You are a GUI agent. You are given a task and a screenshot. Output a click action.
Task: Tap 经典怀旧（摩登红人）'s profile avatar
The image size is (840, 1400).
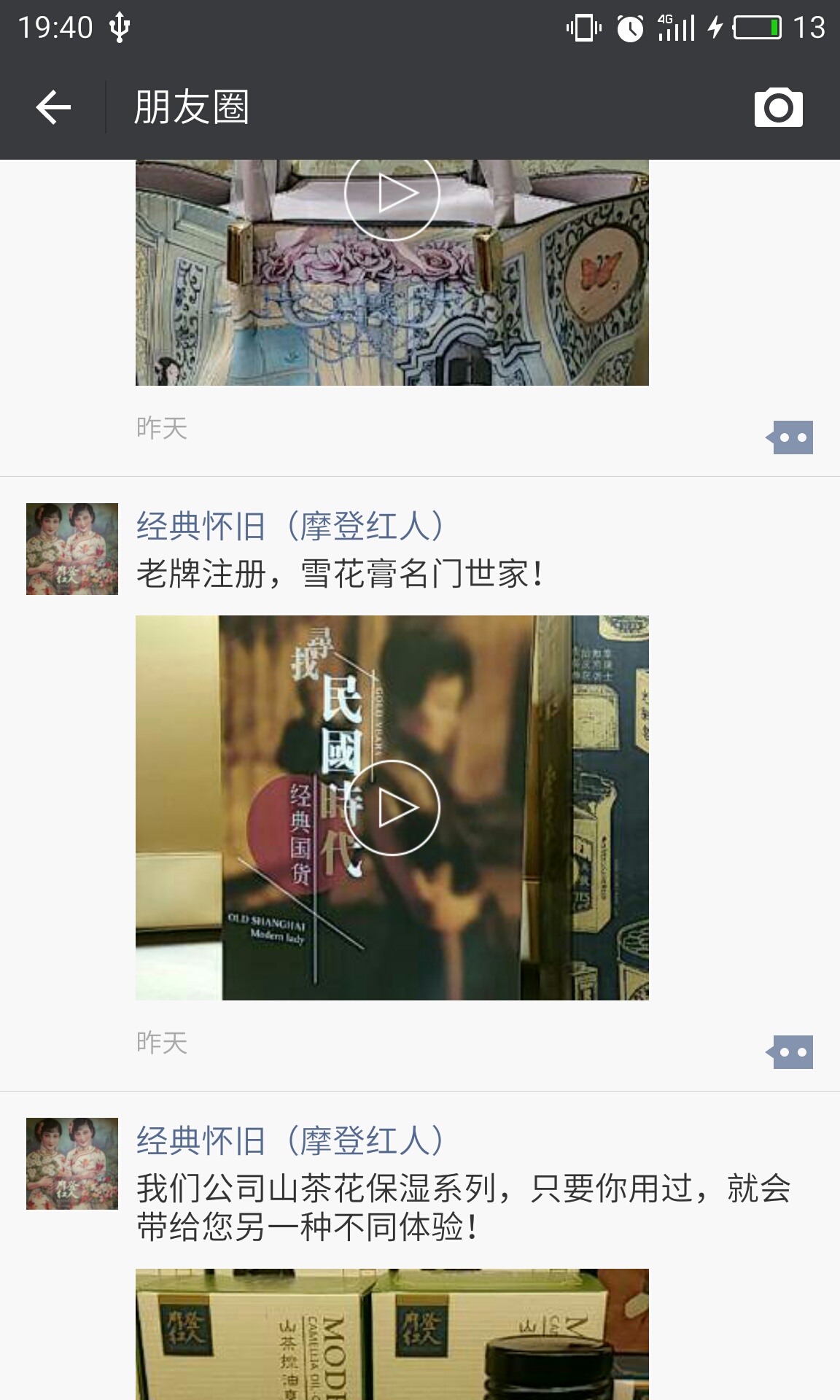pyautogui.click(x=71, y=548)
